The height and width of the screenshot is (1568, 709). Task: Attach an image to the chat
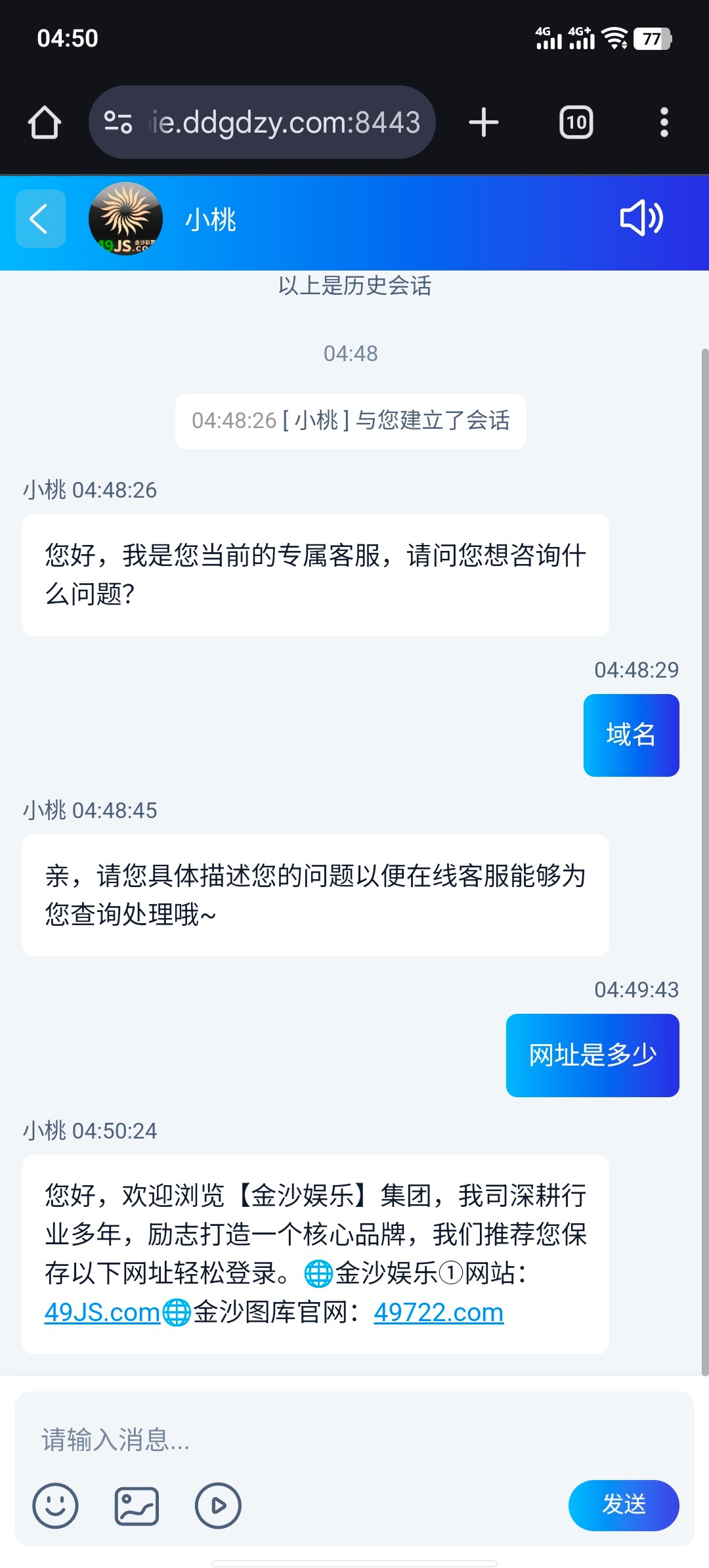(x=137, y=1505)
